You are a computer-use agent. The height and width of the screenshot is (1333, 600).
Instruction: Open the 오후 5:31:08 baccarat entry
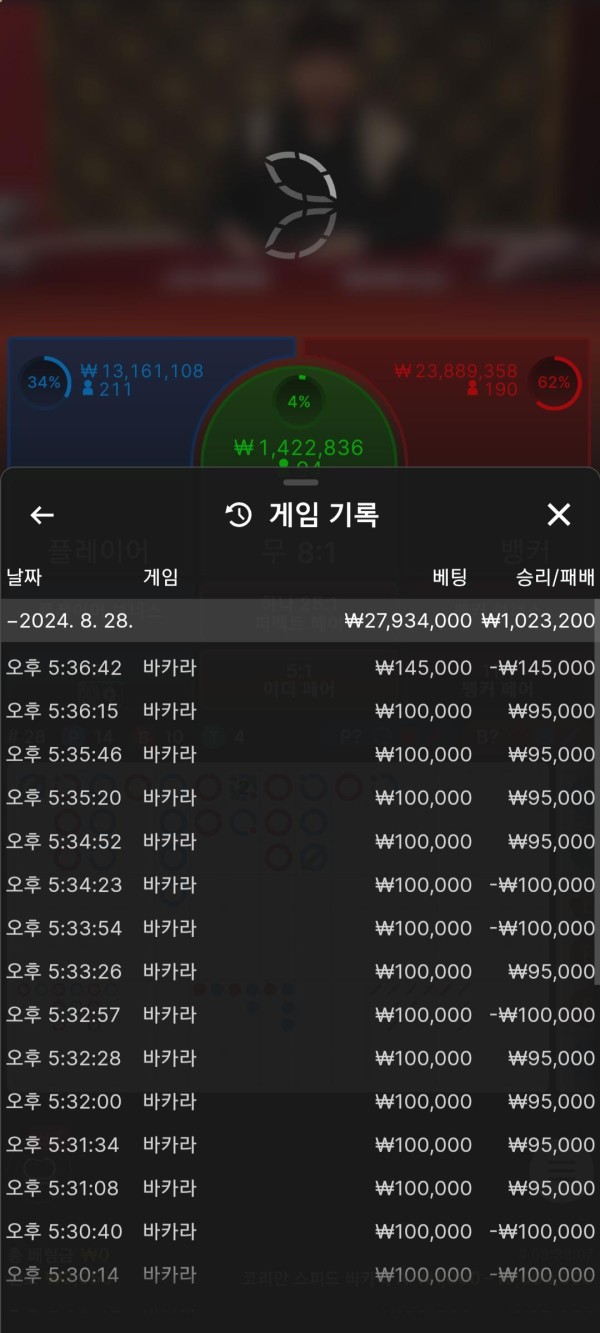pos(300,1188)
